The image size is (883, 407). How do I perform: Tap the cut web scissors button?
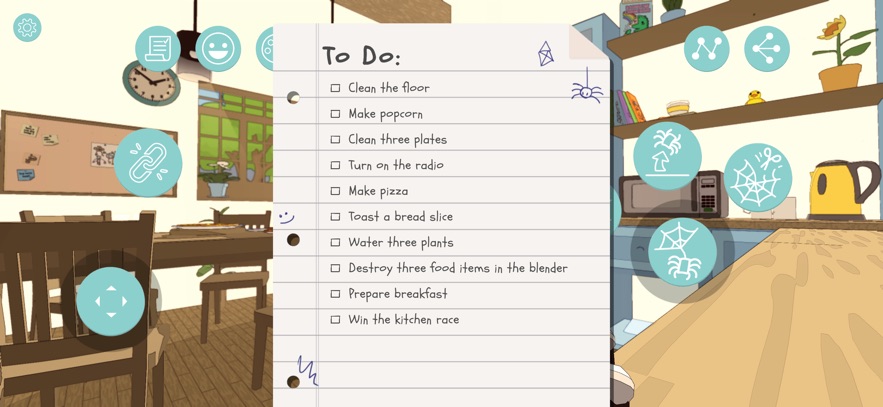757,177
